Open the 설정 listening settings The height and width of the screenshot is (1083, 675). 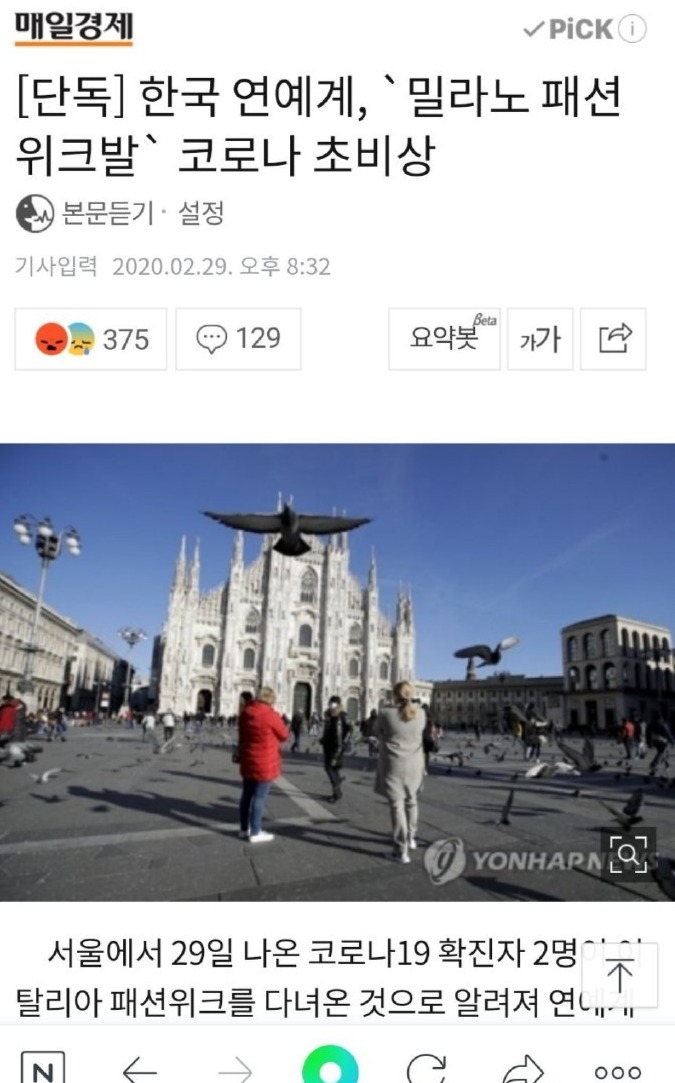[x=201, y=213]
